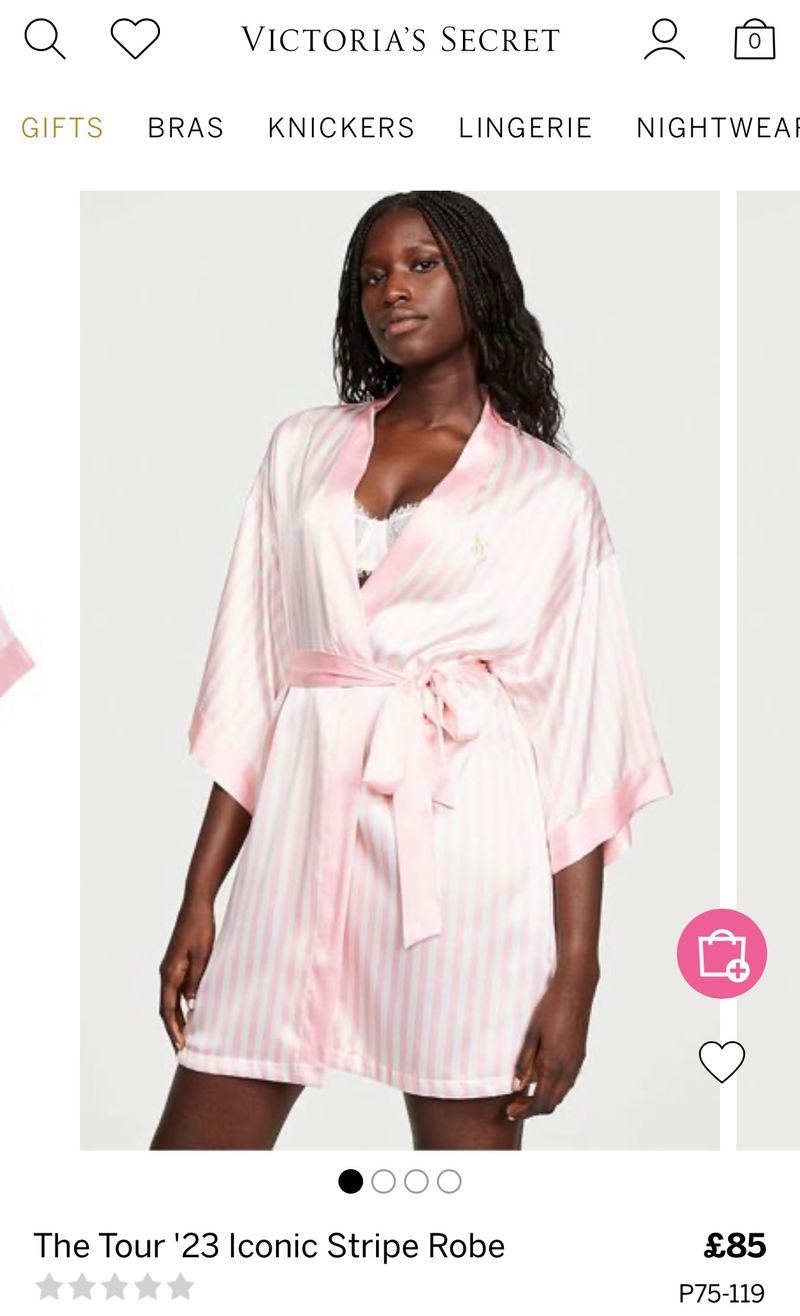Switch to the Bras category
800x1316 pixels.
(186, 128)
